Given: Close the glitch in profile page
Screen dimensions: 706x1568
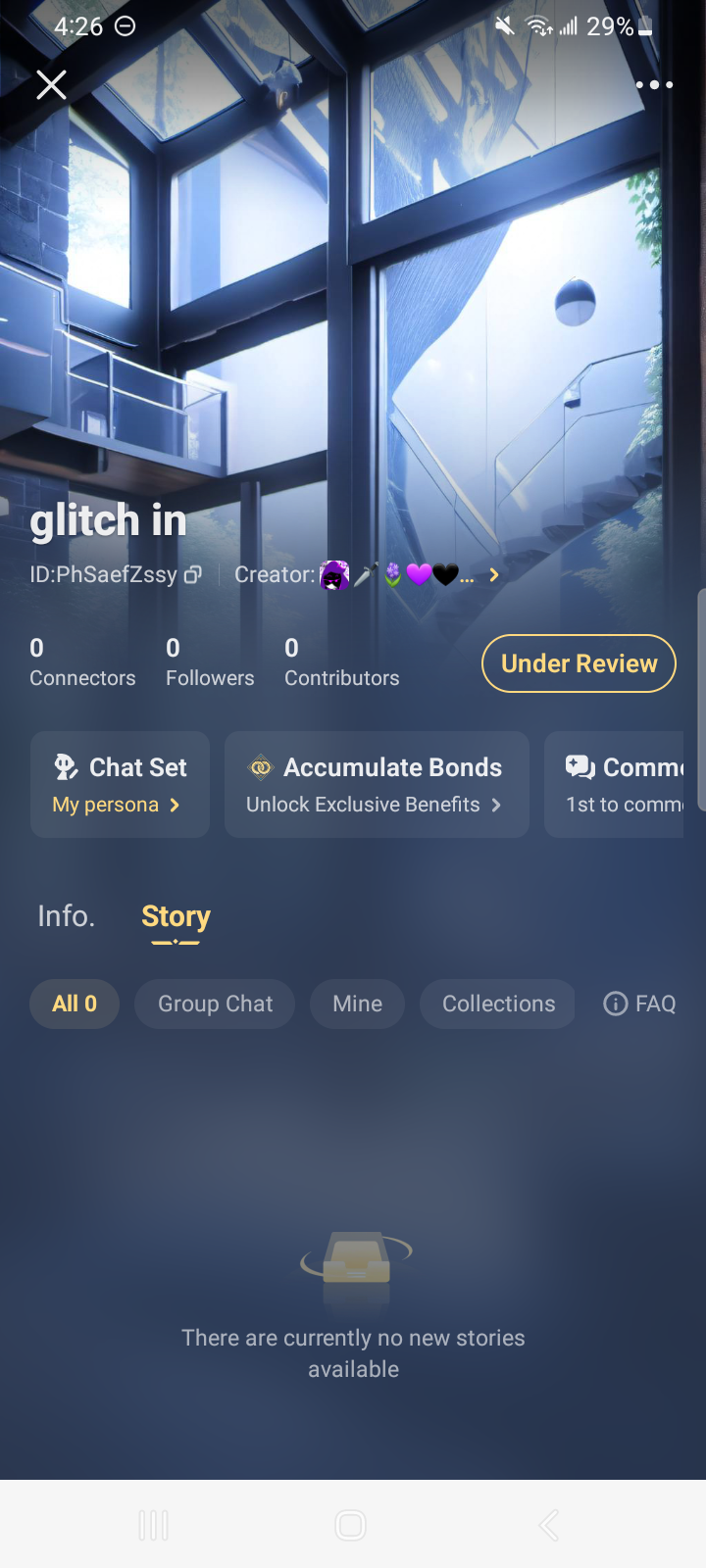Looking at the screenshot, I should point(51,85).
